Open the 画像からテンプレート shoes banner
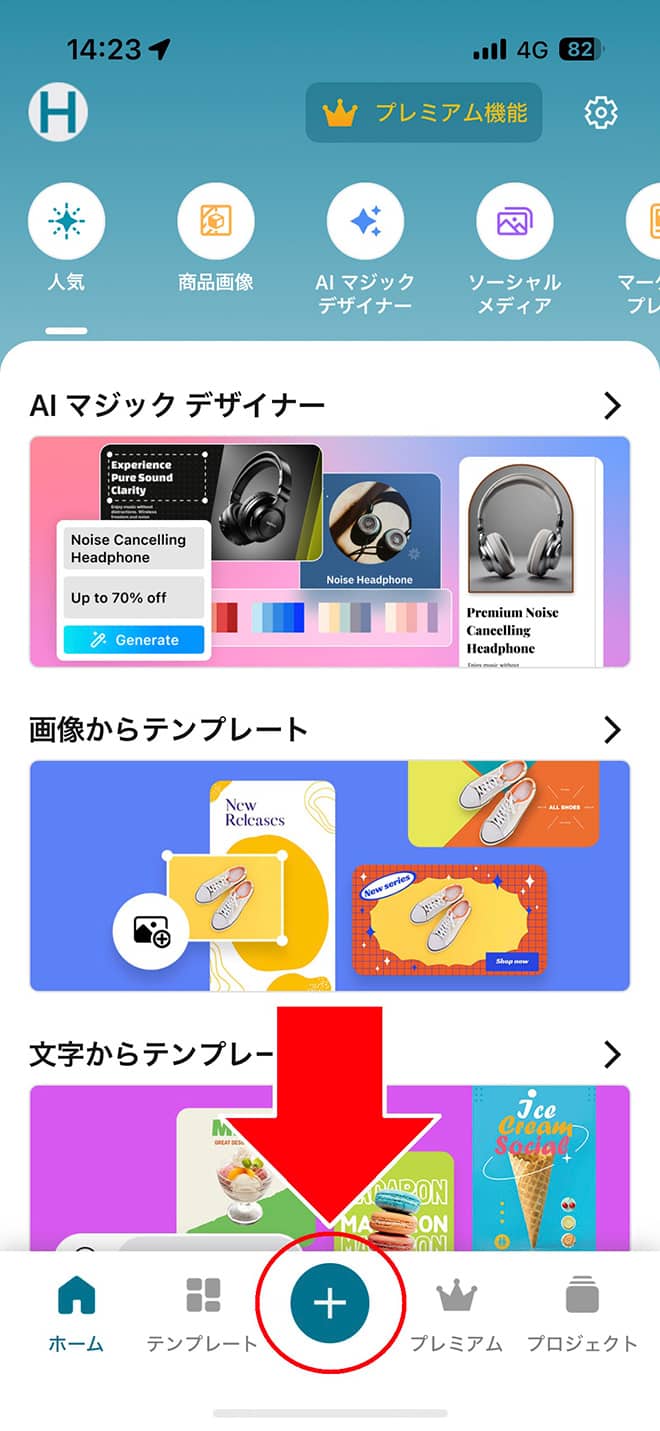660x1431 pixels. coord(330,876)
